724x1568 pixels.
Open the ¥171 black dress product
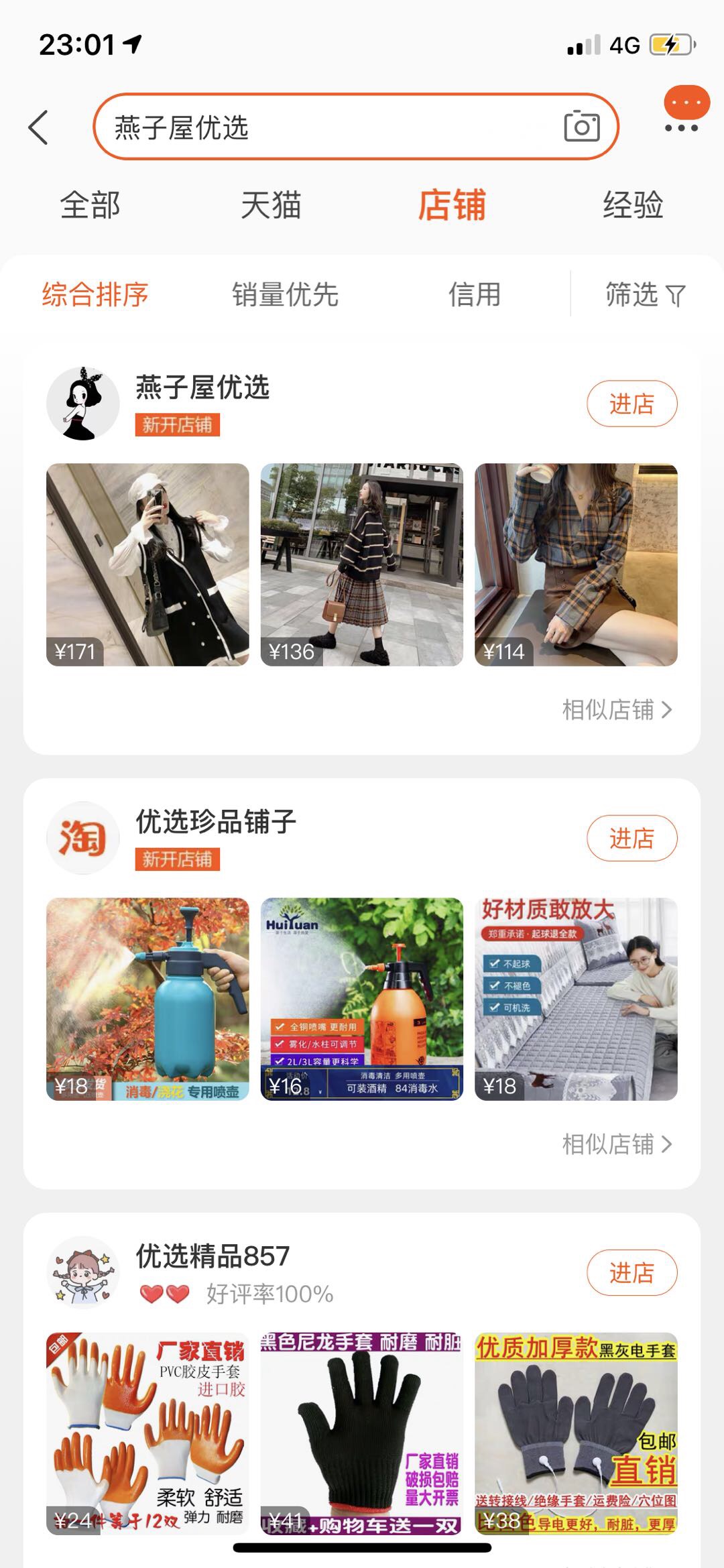pyautogui.click(x=147, y=564)
